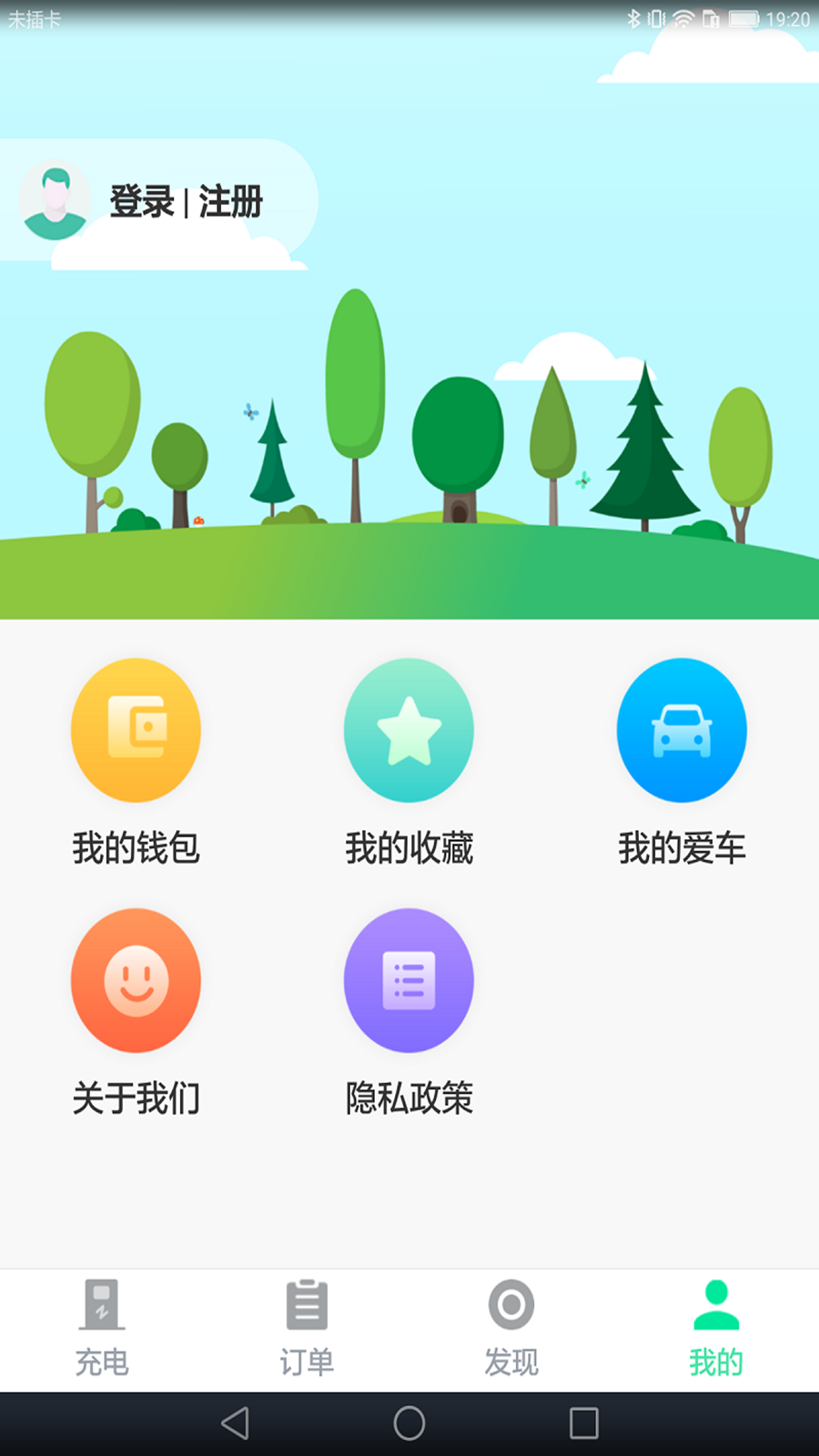This screenshot has width=819, height=1456.
Task: Open 隐私政策 by its label text
Action: [409, 1098]
